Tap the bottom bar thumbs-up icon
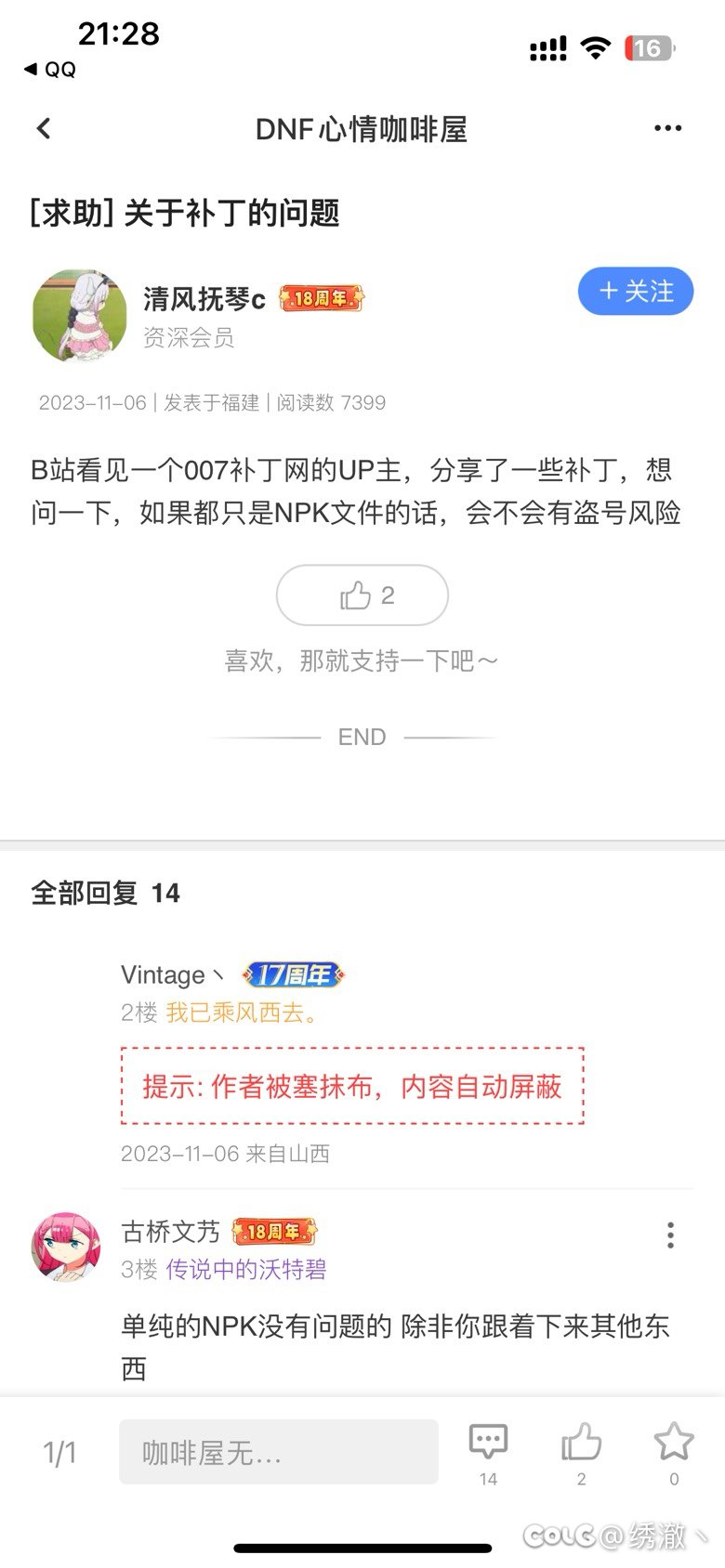The height and width of the screenshot is (1568, 725). pos(582,1453)
